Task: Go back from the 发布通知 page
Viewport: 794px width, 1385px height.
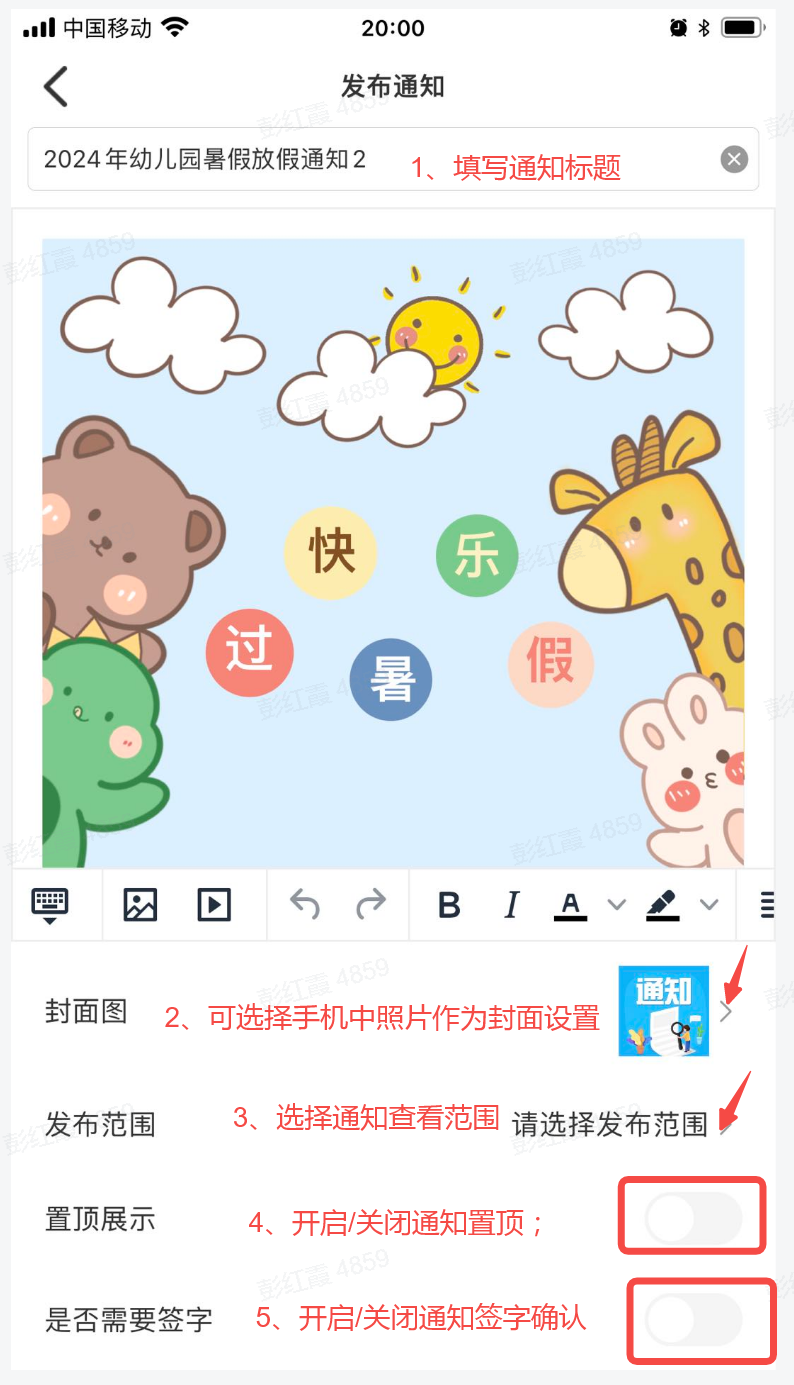Action: tap(56, 87)
